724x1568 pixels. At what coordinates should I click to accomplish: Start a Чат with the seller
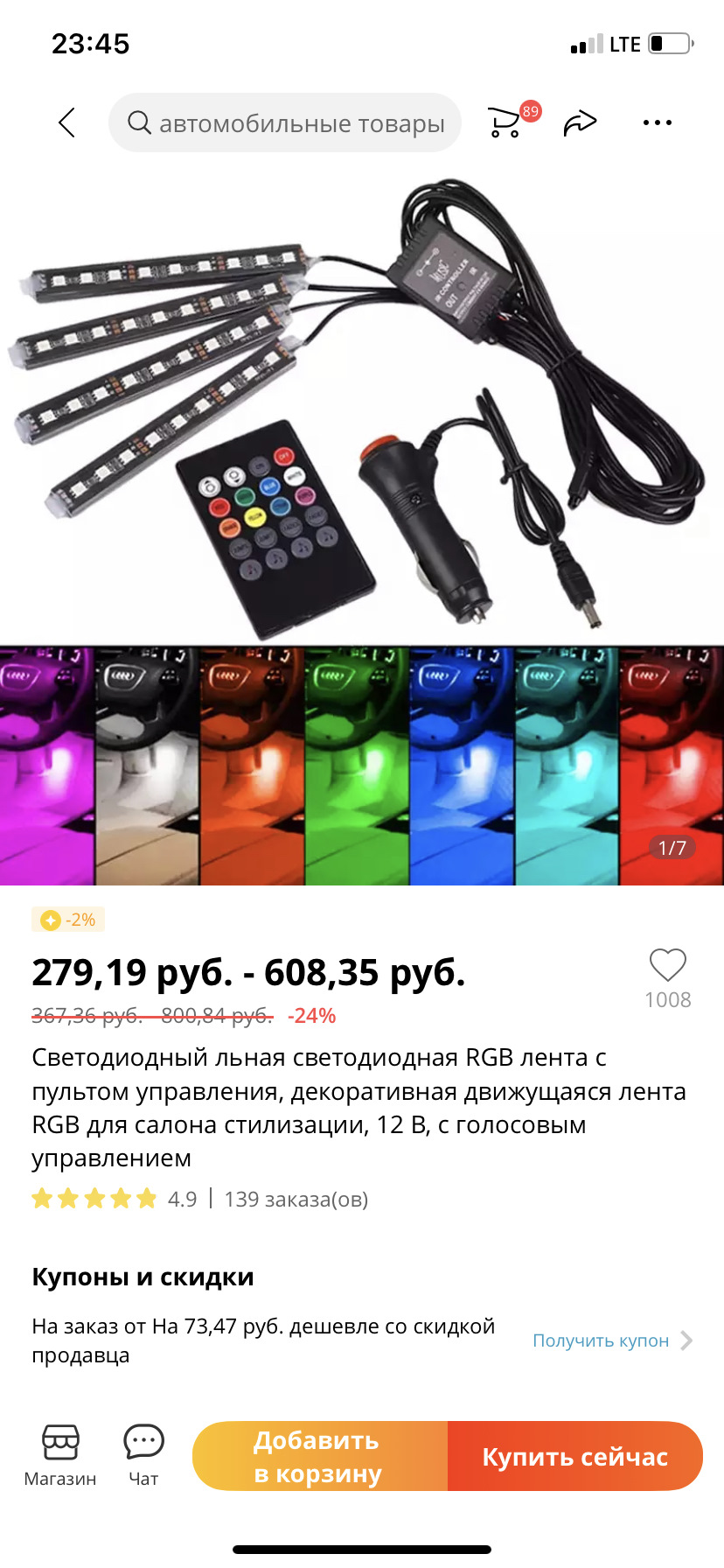coord(143,1456)
